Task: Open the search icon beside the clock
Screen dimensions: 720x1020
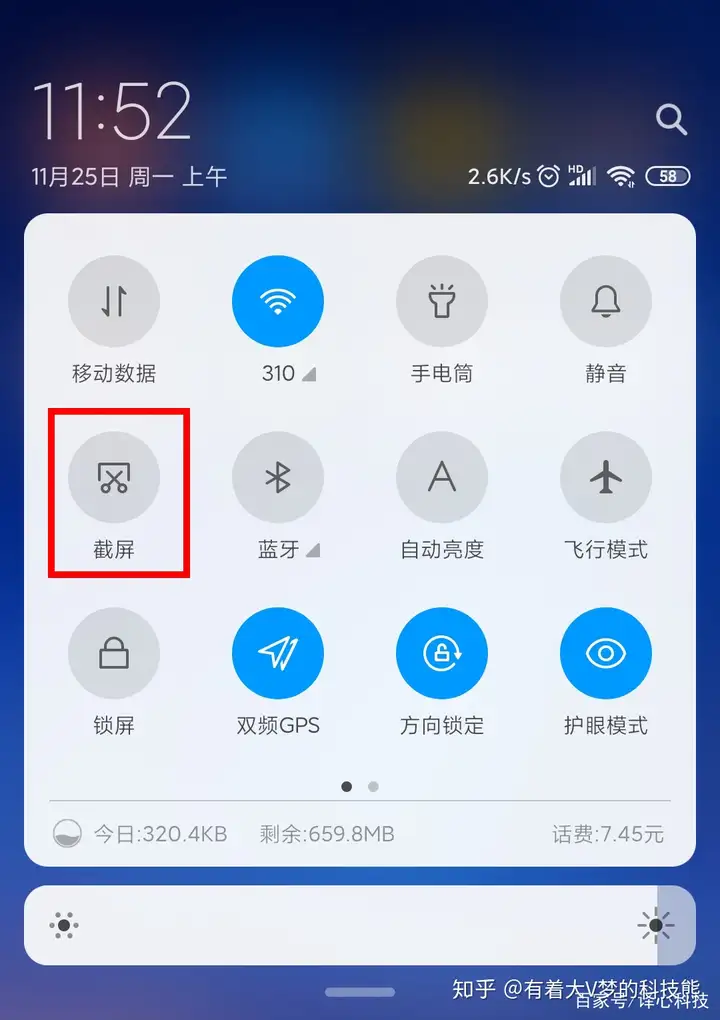Action: [x=671, y=120]
